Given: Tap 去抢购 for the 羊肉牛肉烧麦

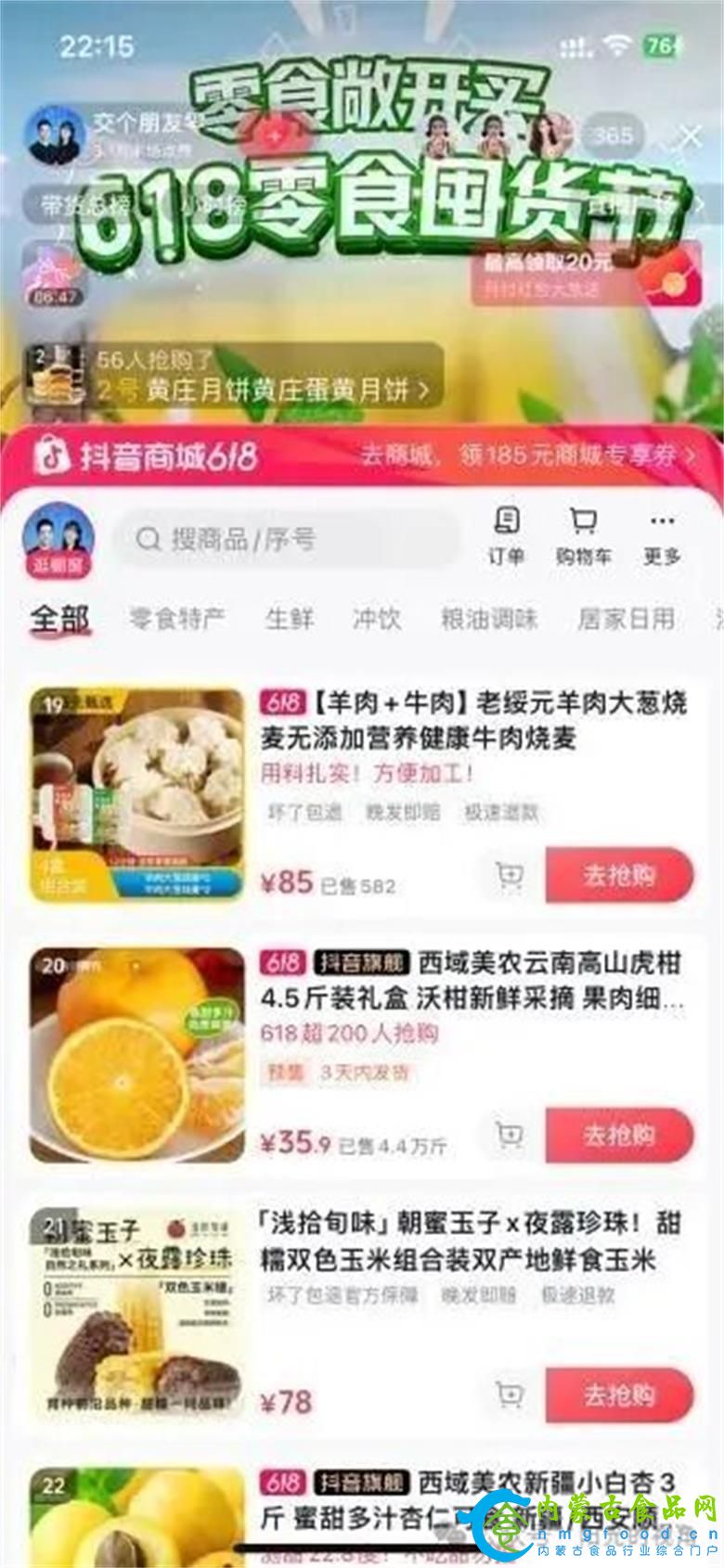Looking at the screenshot, I should pos(619,875).
